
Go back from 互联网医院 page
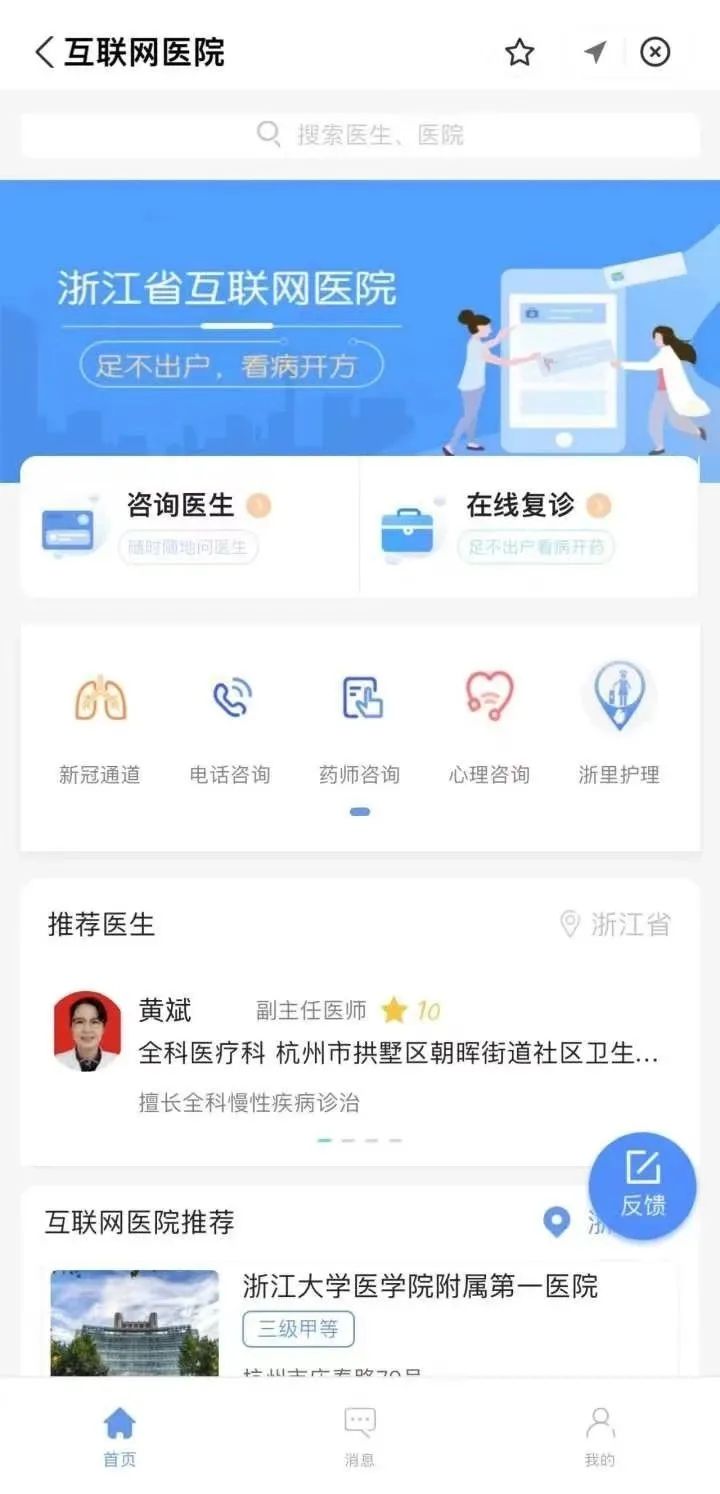click(x=44, y=52)
